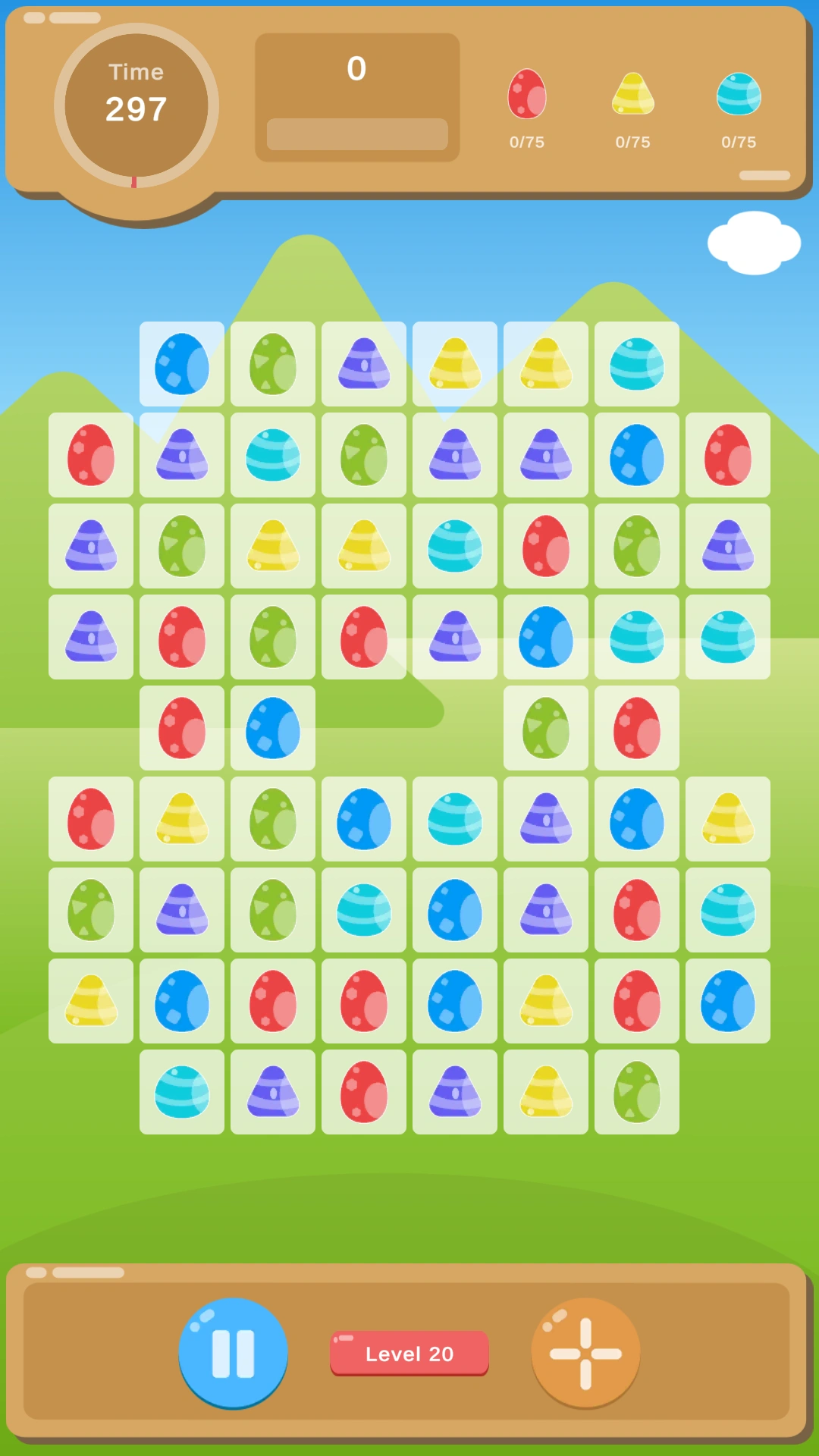Tap the green egg in the bottom row

click(x=637, y=1092)
